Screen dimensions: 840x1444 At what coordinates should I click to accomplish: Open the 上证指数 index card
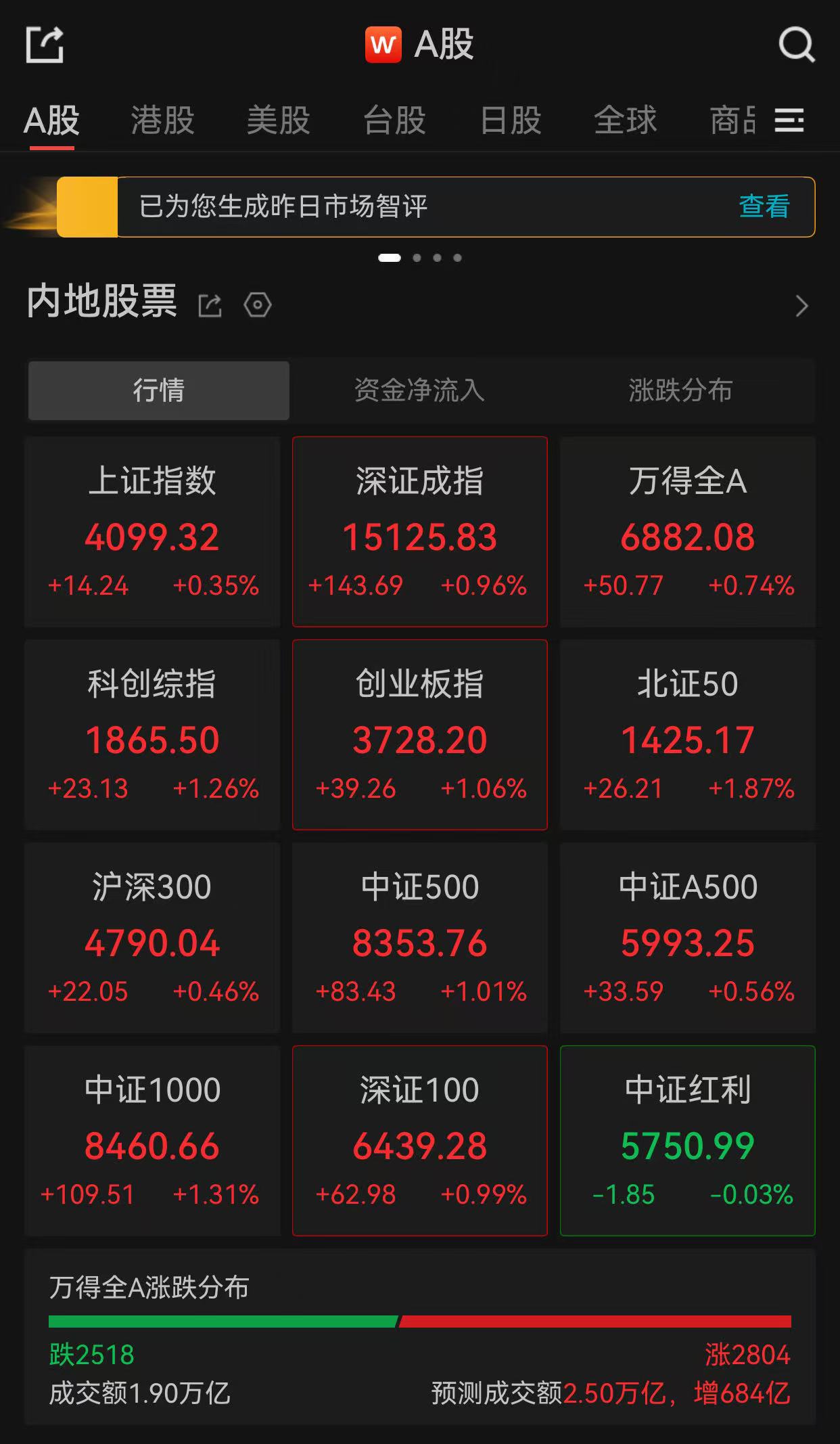152,532
